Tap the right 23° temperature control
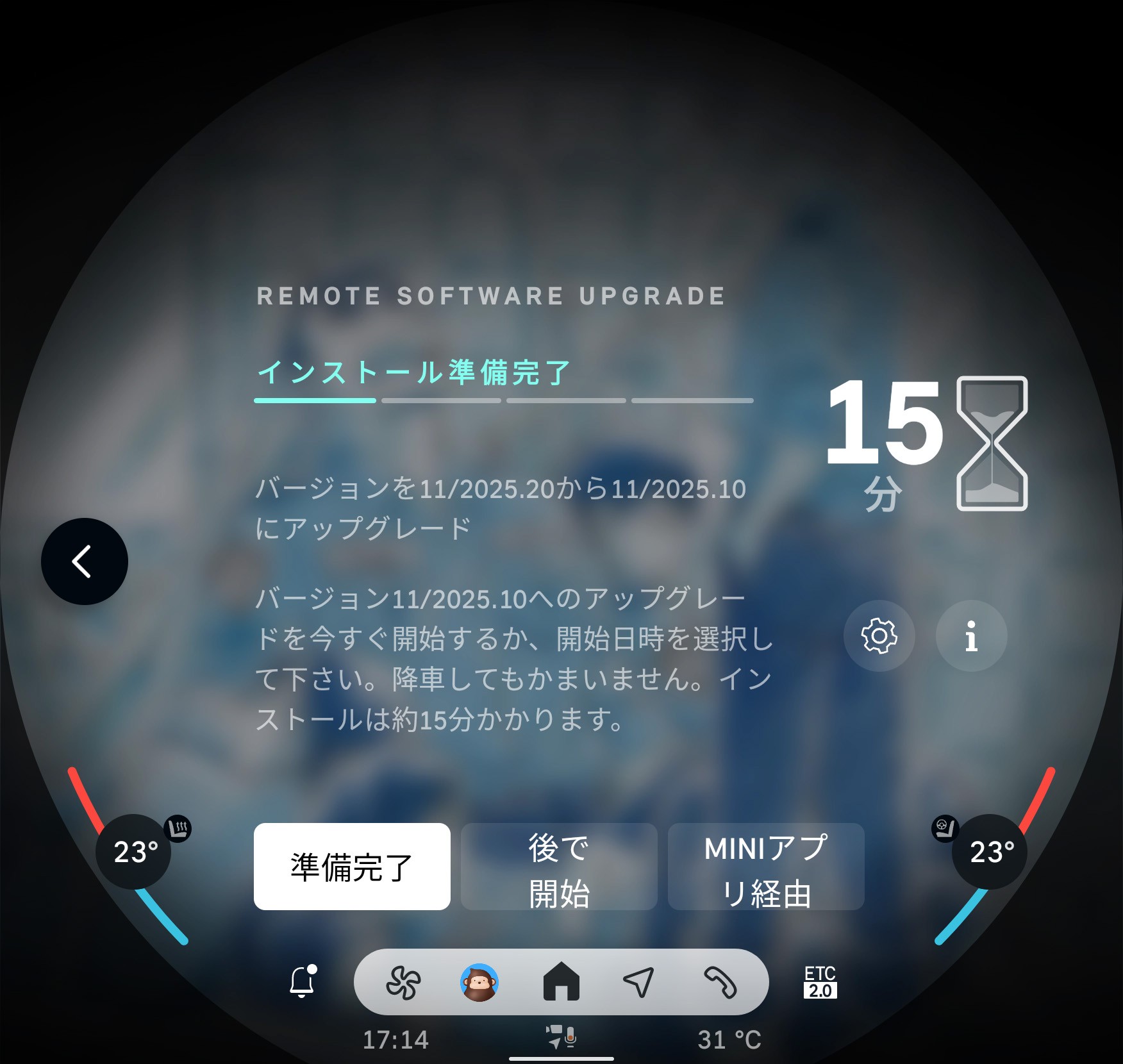The height and width of the screenshot is (1064, 1123). click(990, 852)
